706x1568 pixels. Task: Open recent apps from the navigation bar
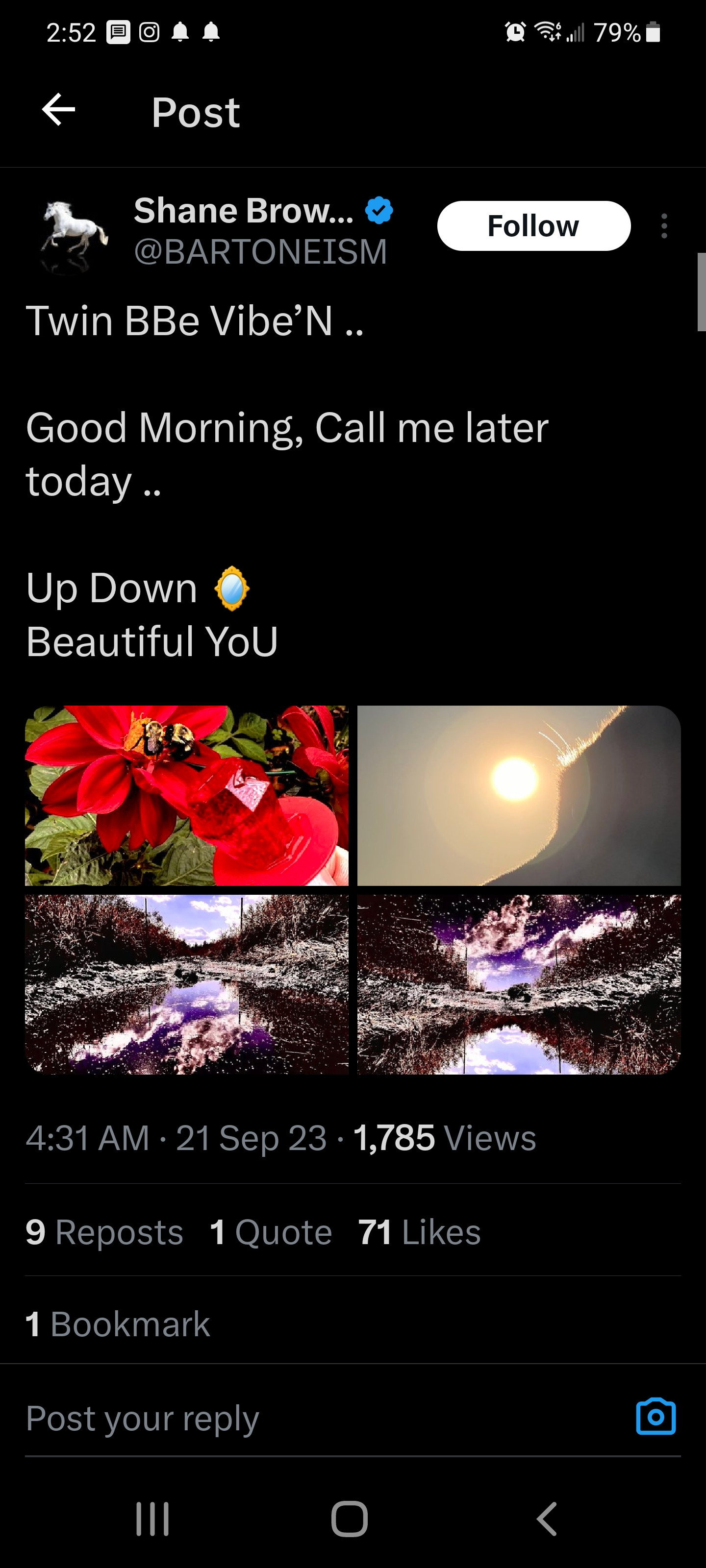click(152, 1519)
